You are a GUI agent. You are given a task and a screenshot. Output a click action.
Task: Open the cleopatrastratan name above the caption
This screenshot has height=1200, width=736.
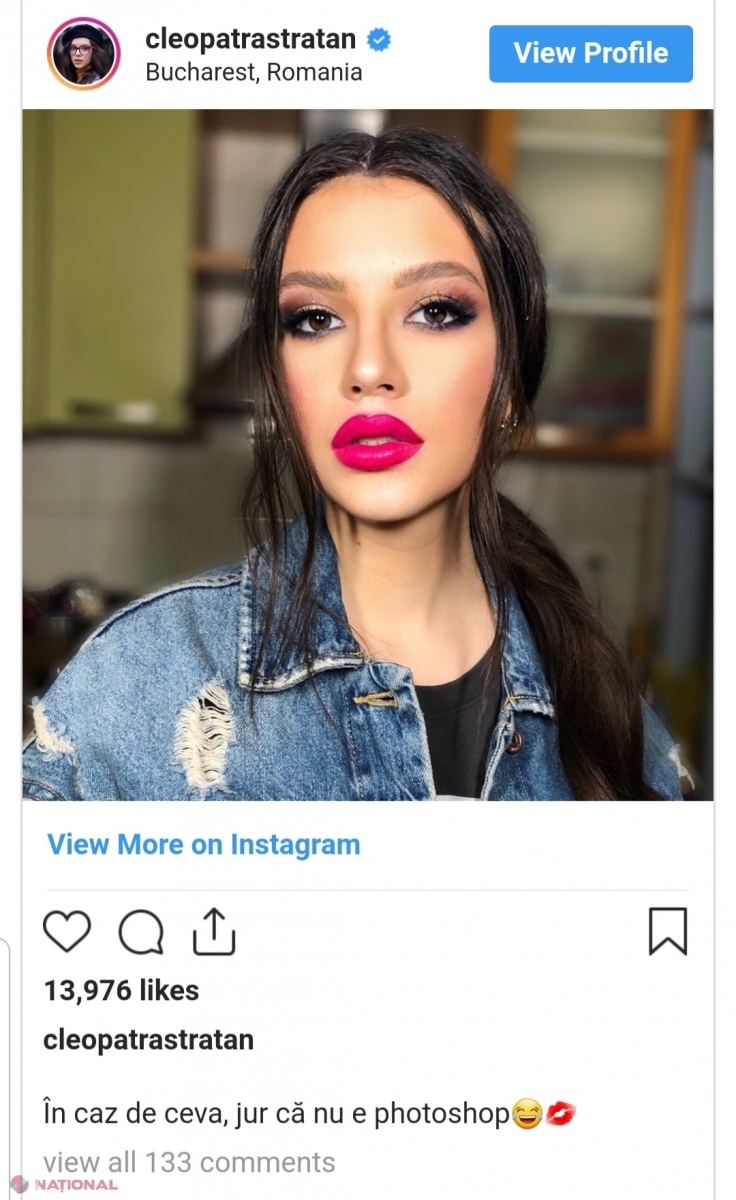[x=148, y=1040]
